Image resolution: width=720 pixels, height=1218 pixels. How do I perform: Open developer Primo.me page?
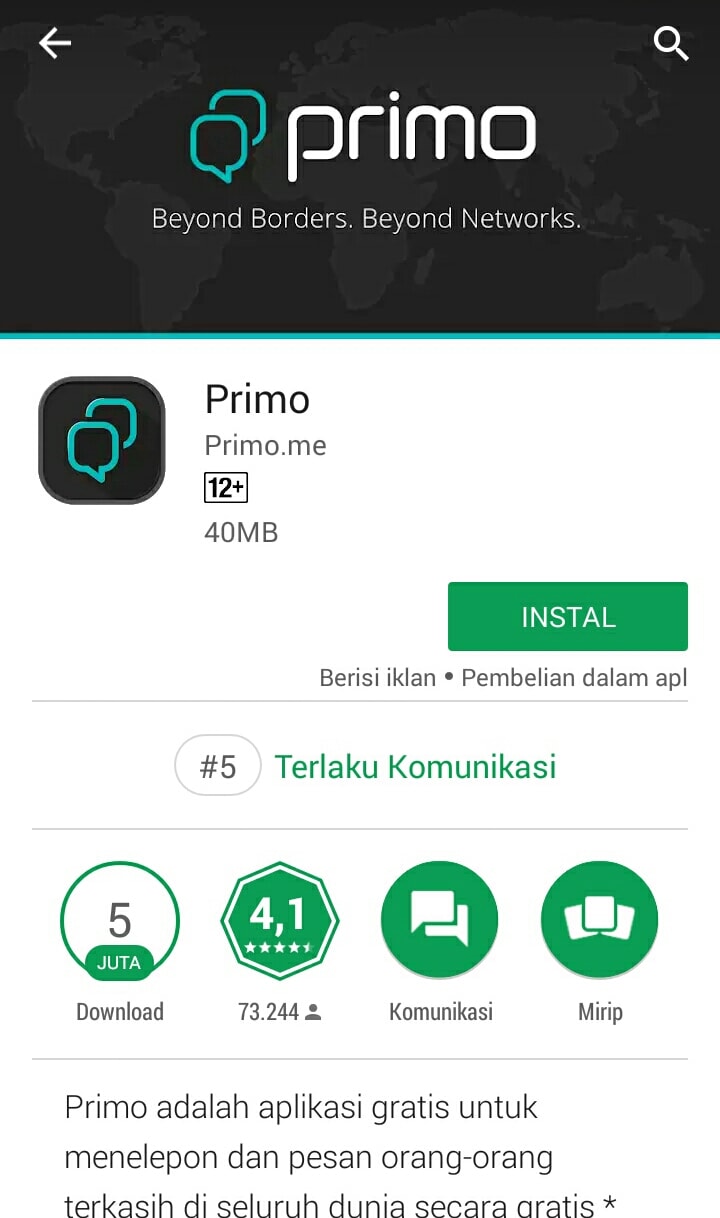pos(265,445)
